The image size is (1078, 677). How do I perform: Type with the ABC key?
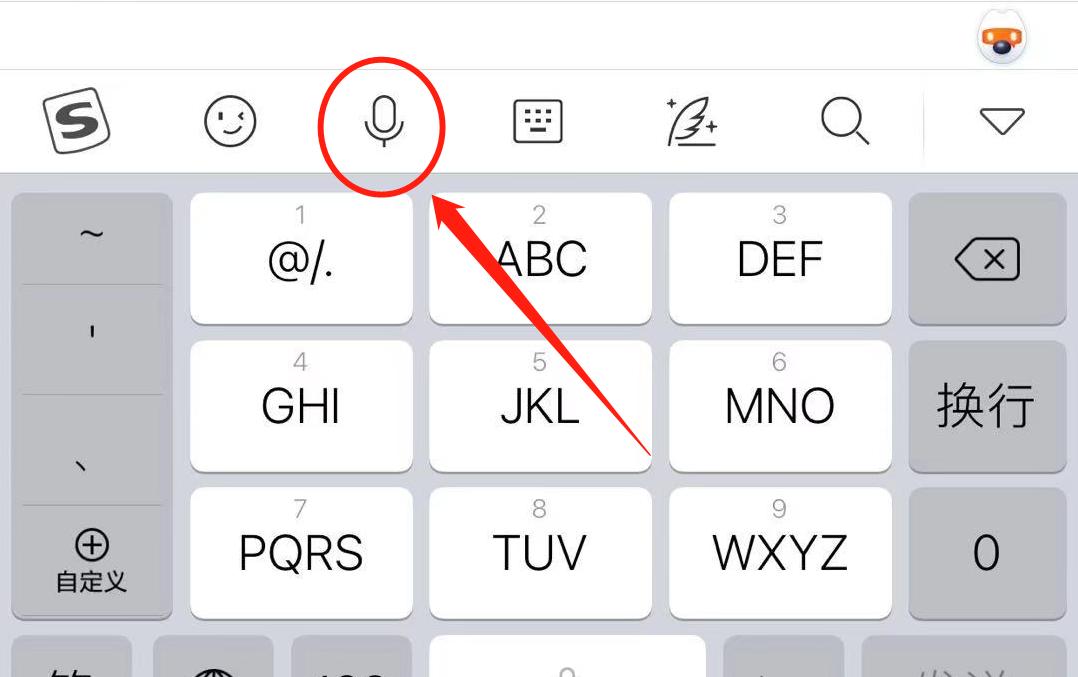click(x=540, y=258)
